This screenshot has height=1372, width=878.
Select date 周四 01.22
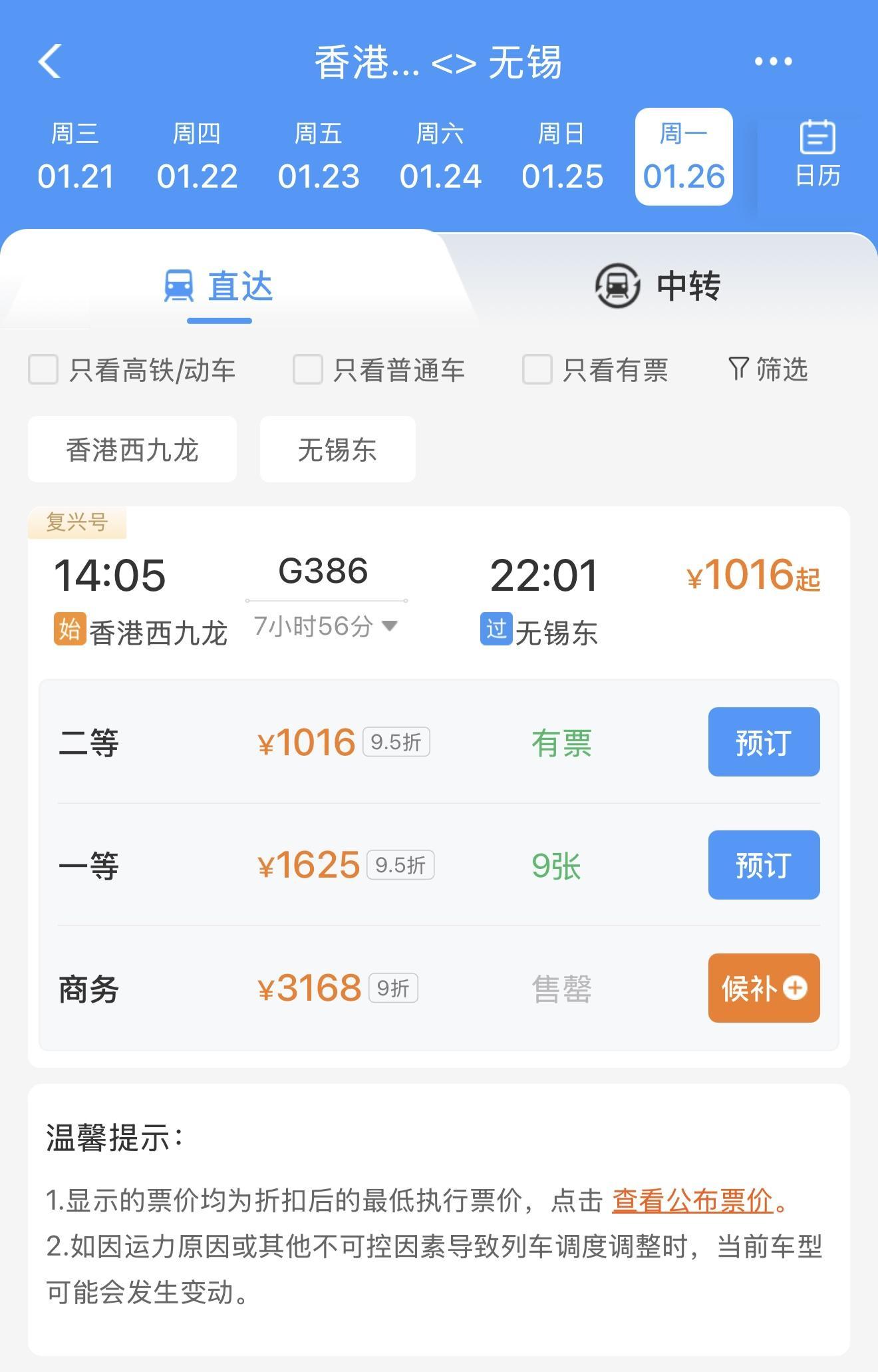pyautogui.click(x=197, y=157)
